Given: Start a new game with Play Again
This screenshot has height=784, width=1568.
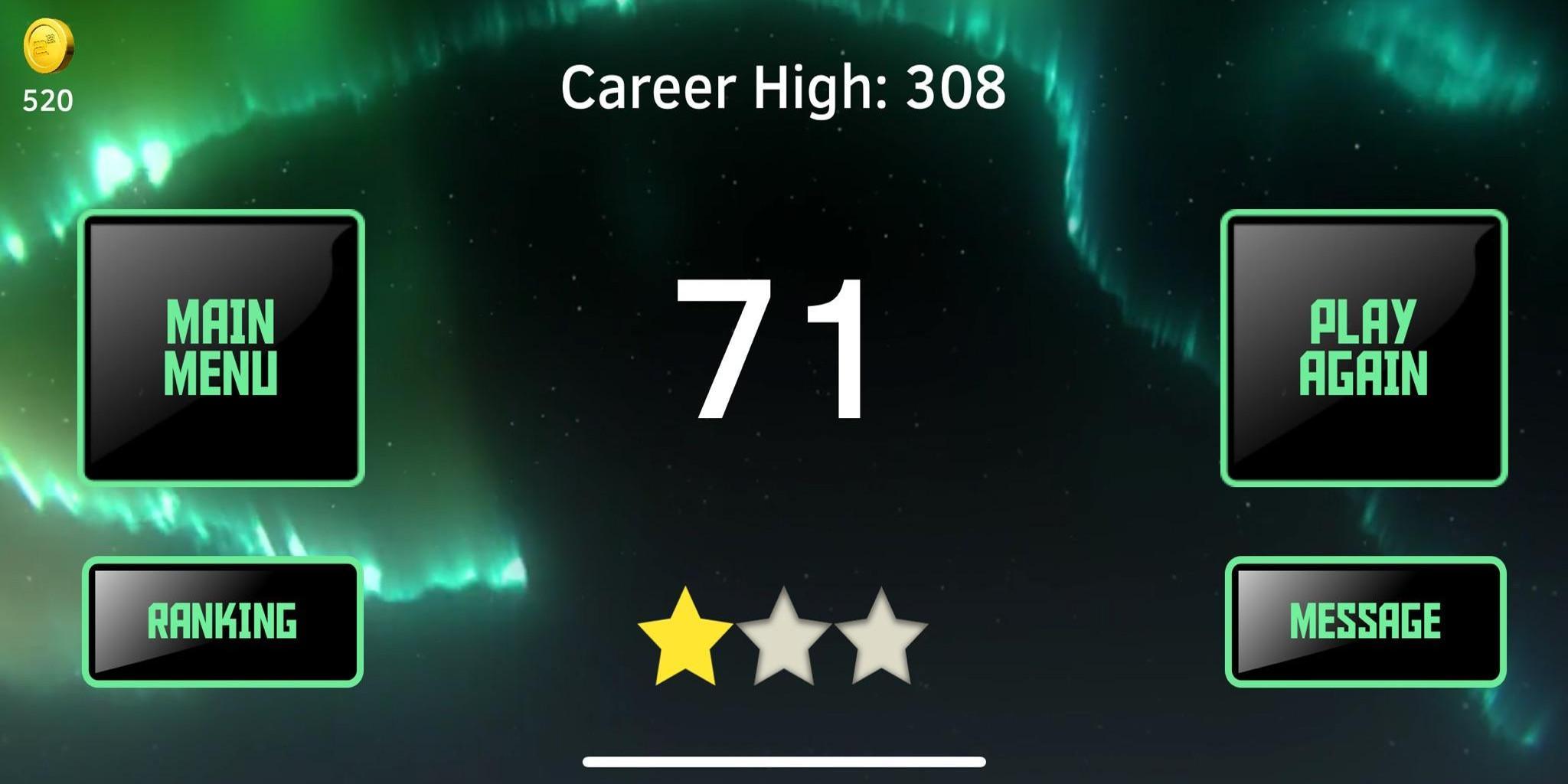Looking at the screenshot, I should [1364, 348].
